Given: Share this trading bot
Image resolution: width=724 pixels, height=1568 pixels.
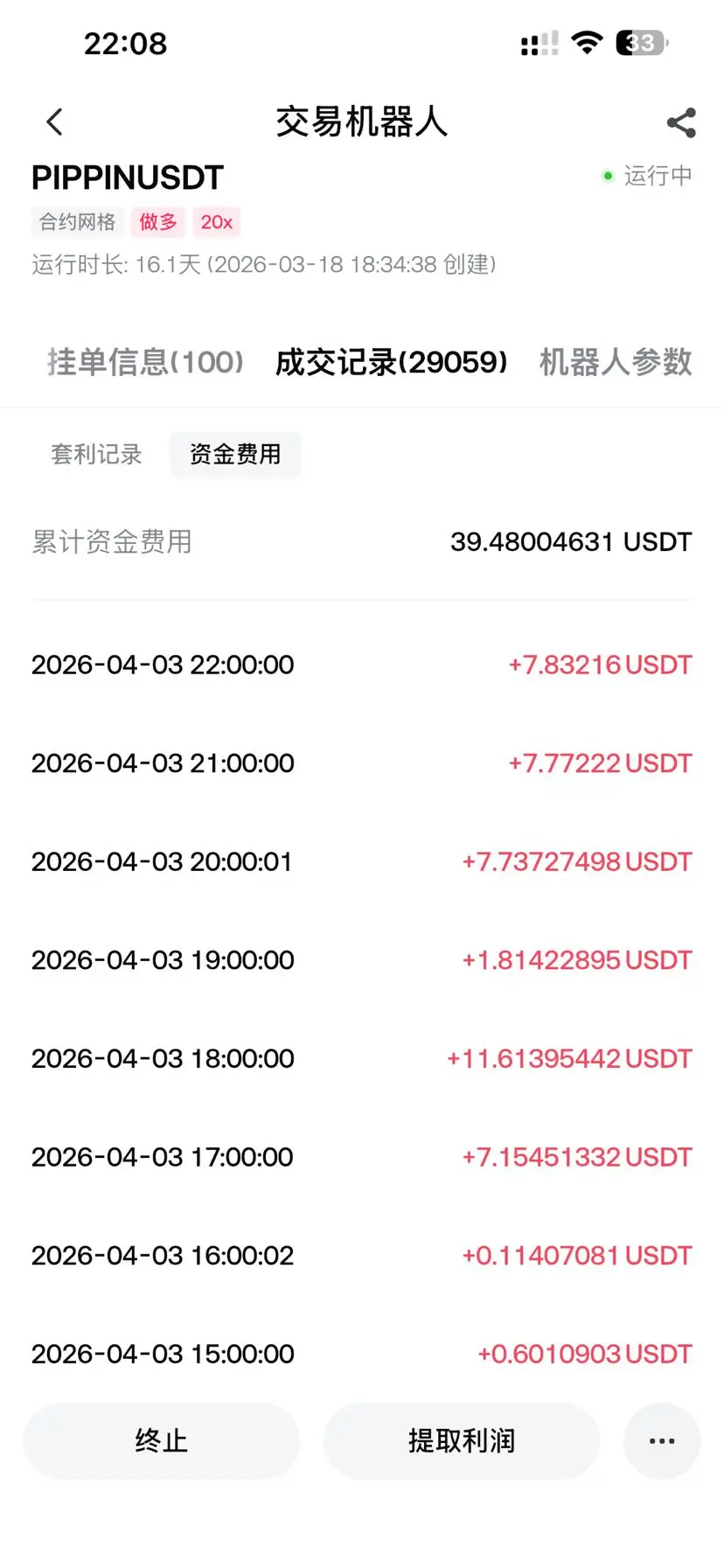Looking at the screenshot, I should coord(681,122).
